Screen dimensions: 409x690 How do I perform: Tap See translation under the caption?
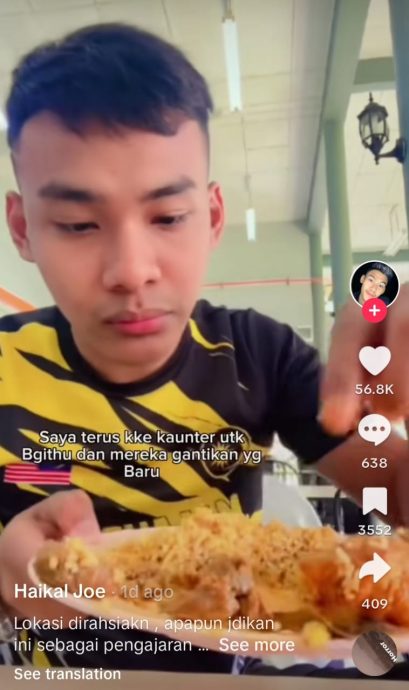[67, 674]
